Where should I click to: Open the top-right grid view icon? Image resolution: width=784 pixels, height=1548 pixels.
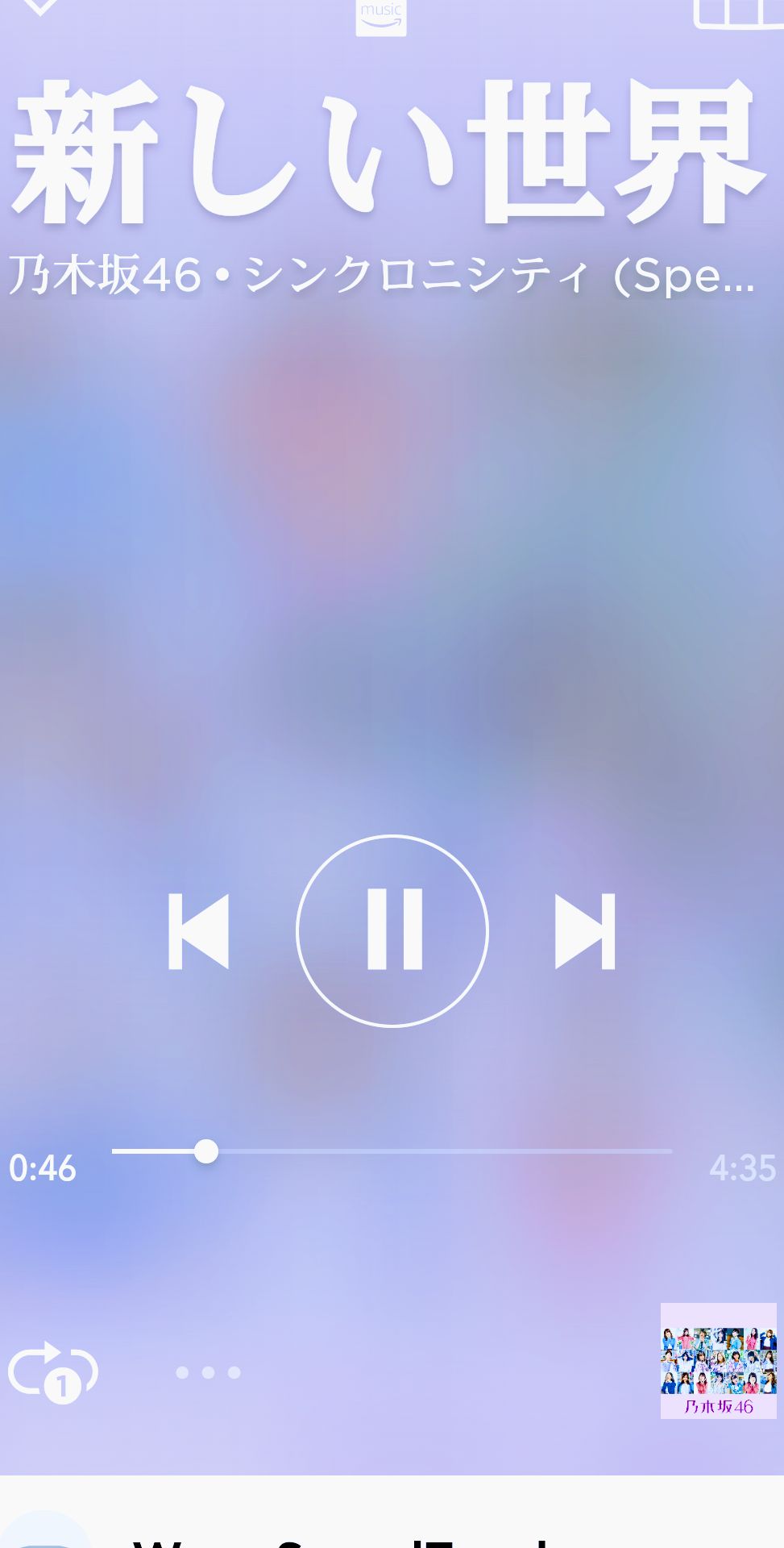(x=738, y=11)
